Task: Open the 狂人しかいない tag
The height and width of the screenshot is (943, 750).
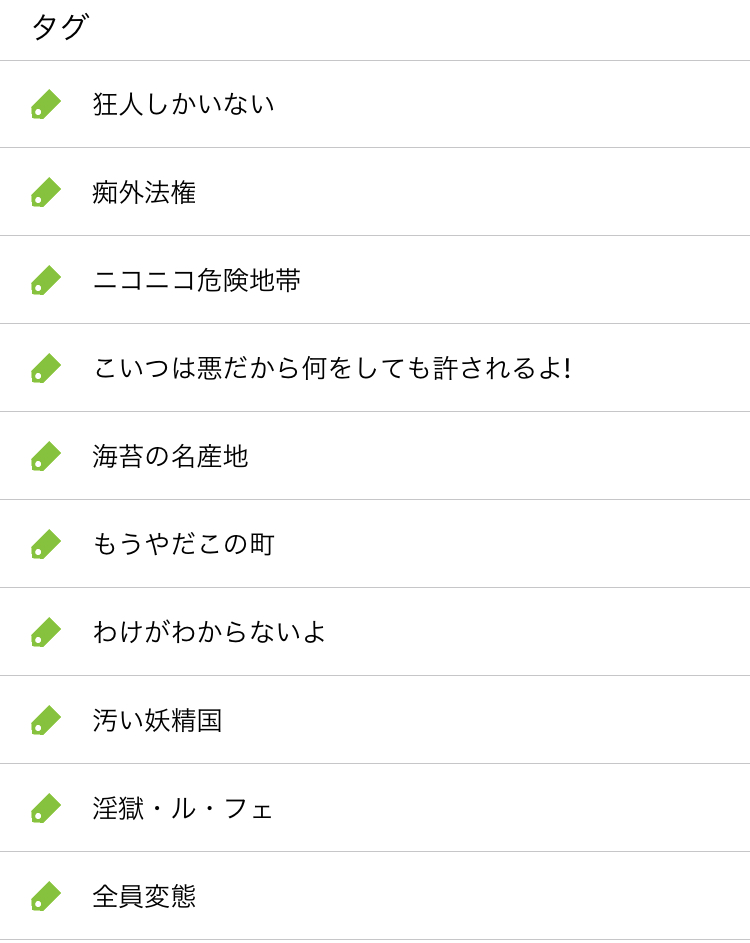Action: (184, 104)
